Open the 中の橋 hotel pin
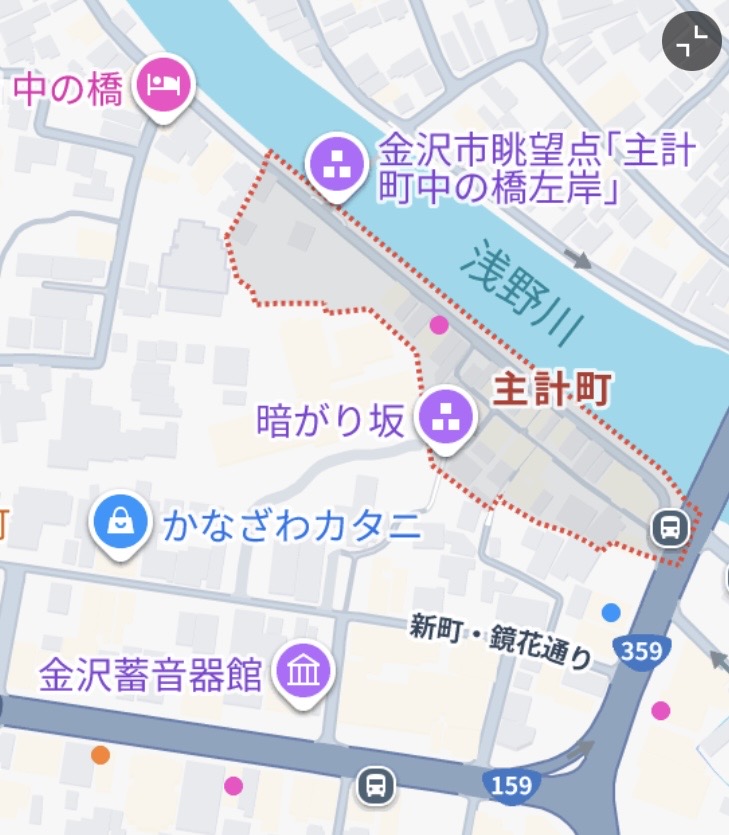 click(161, 85)
